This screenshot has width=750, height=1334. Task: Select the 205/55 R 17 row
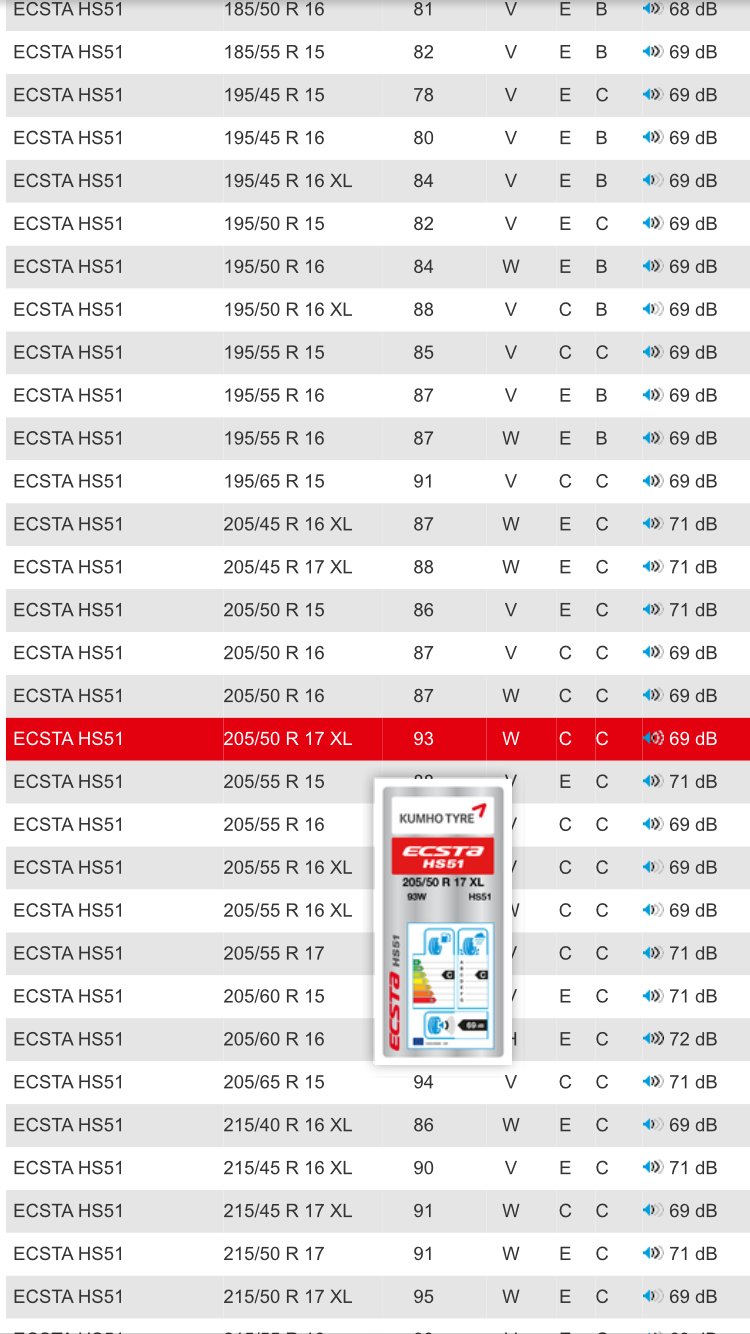pyautogui.click(x=274, y=954)
